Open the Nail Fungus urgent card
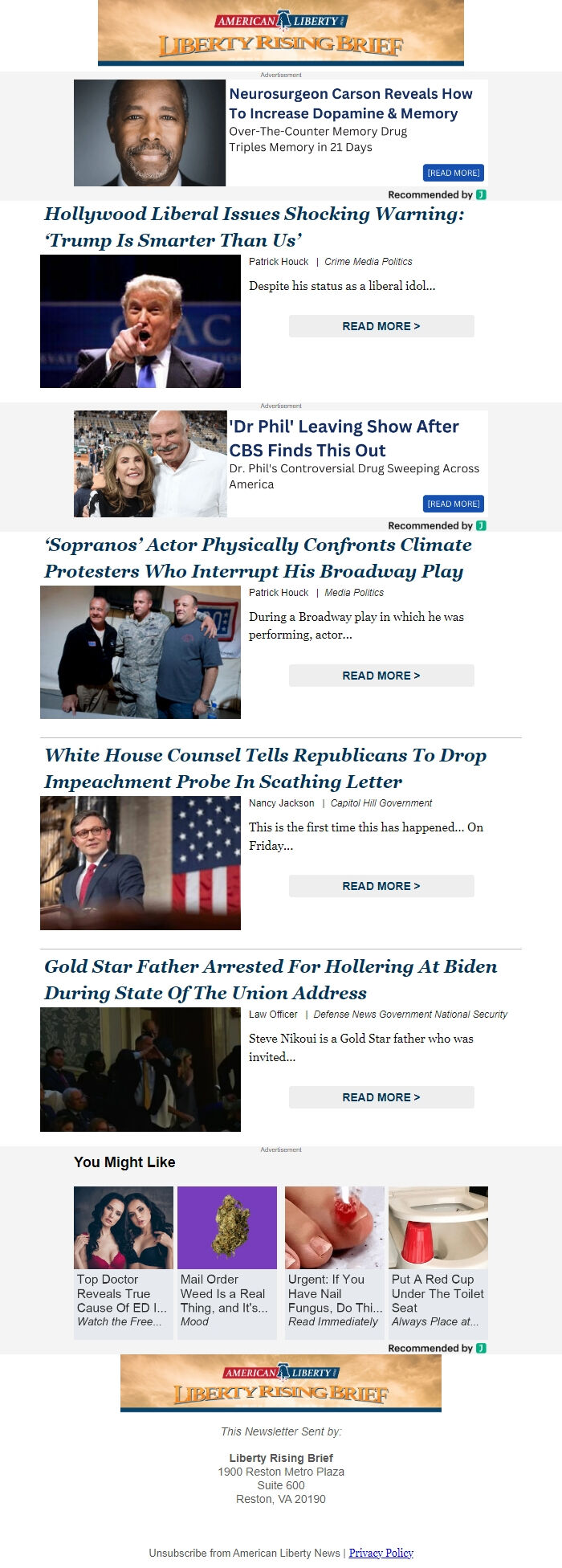Screen dimensions: 562x1568 [x=334, y=1261]
